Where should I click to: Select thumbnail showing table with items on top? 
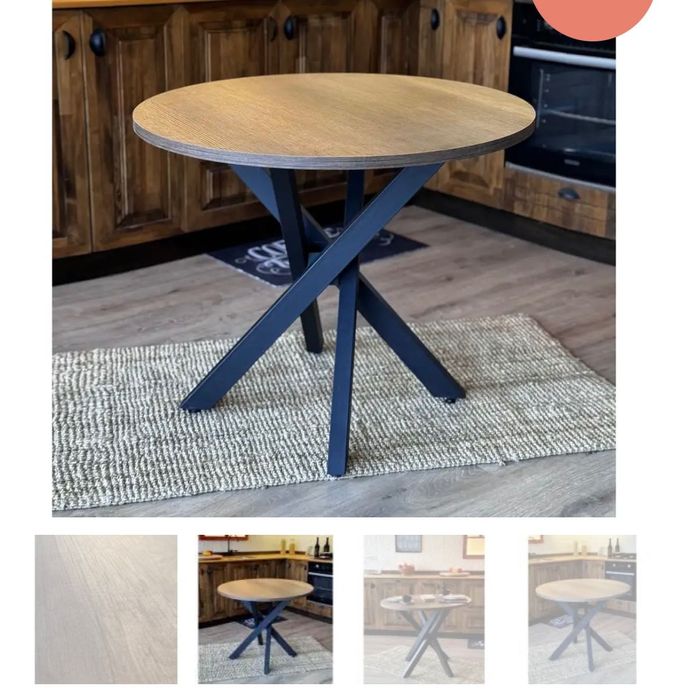424,609
